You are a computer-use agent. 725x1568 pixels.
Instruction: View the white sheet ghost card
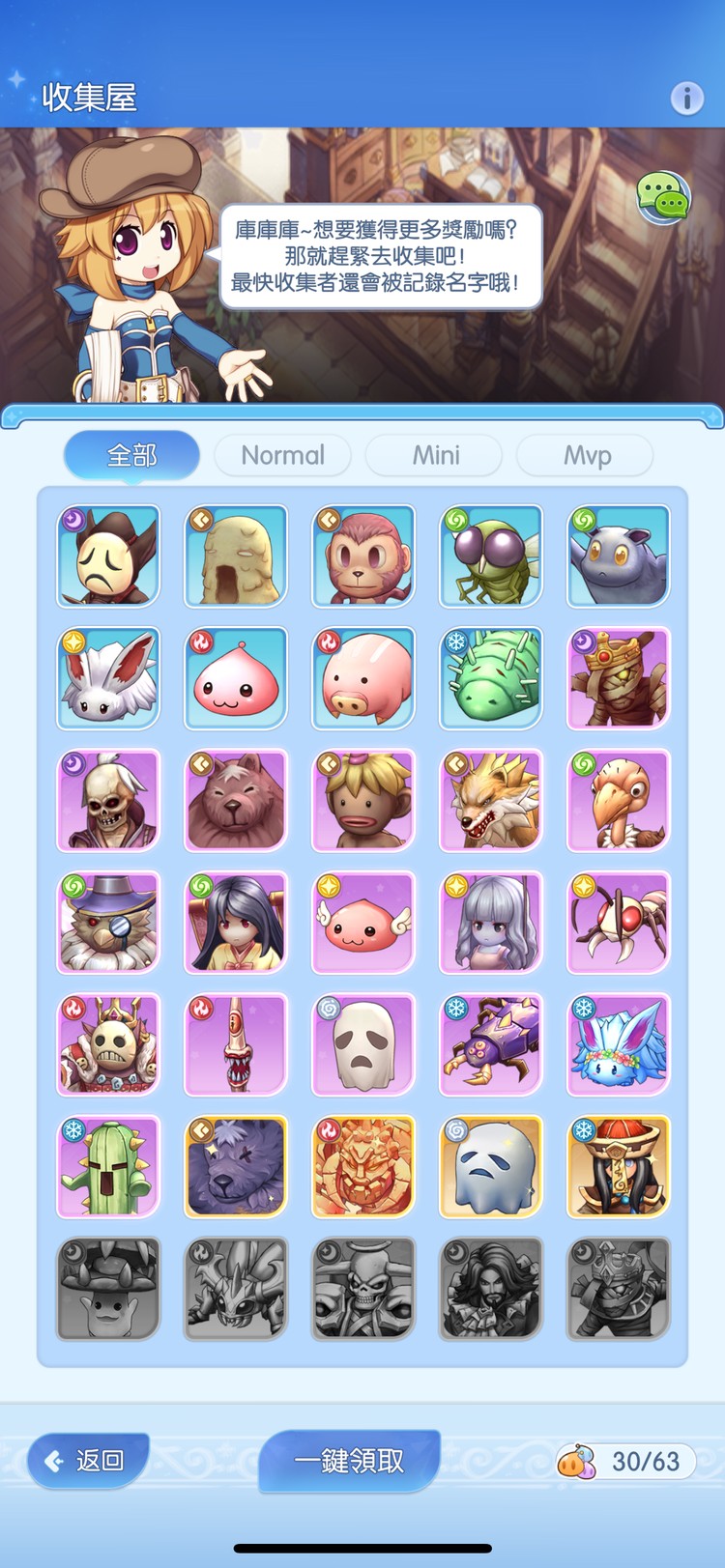click(x=362, y=1044)
